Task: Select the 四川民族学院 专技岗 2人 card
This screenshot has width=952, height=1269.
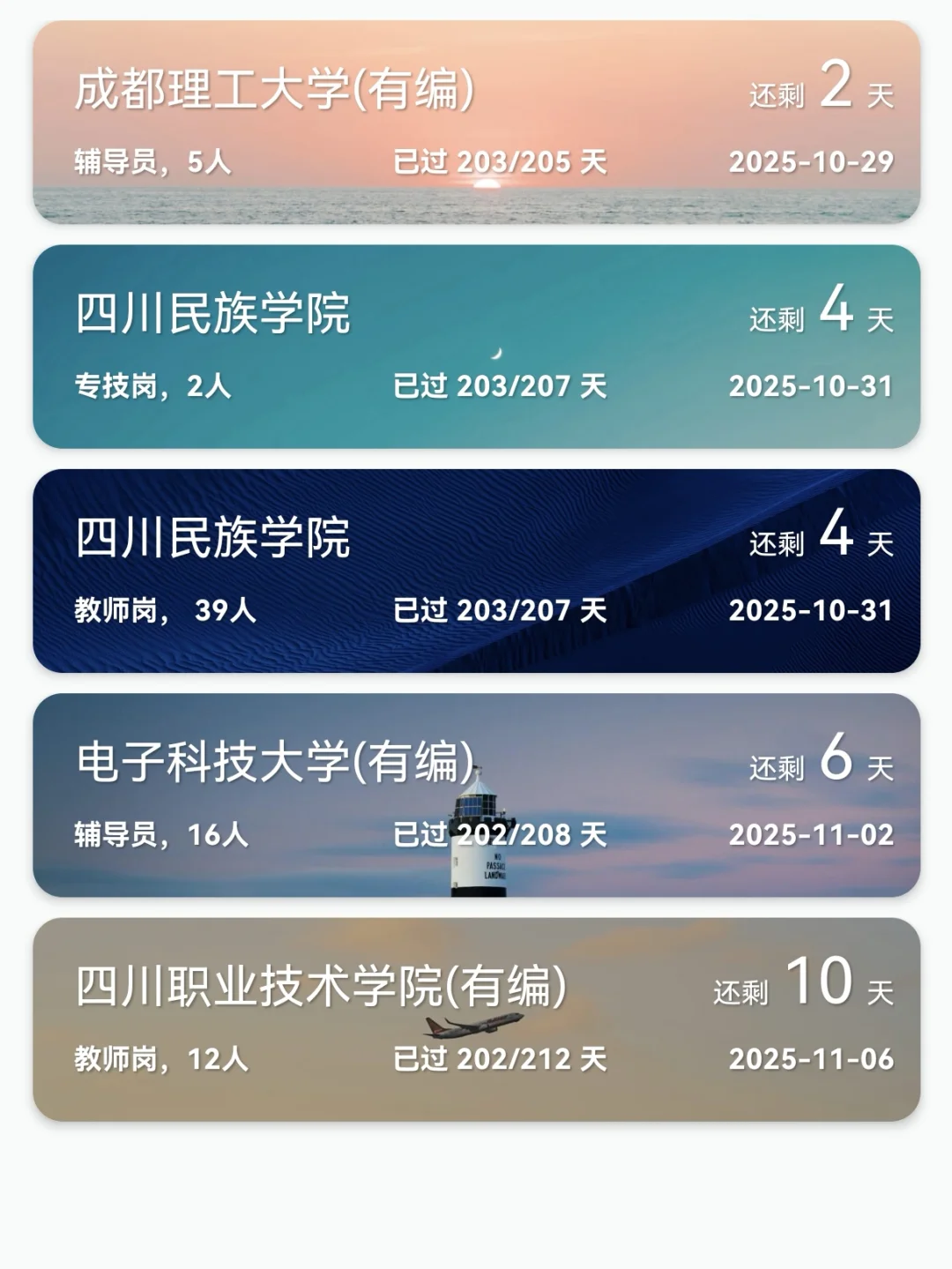Action: [x=476, y=347]
